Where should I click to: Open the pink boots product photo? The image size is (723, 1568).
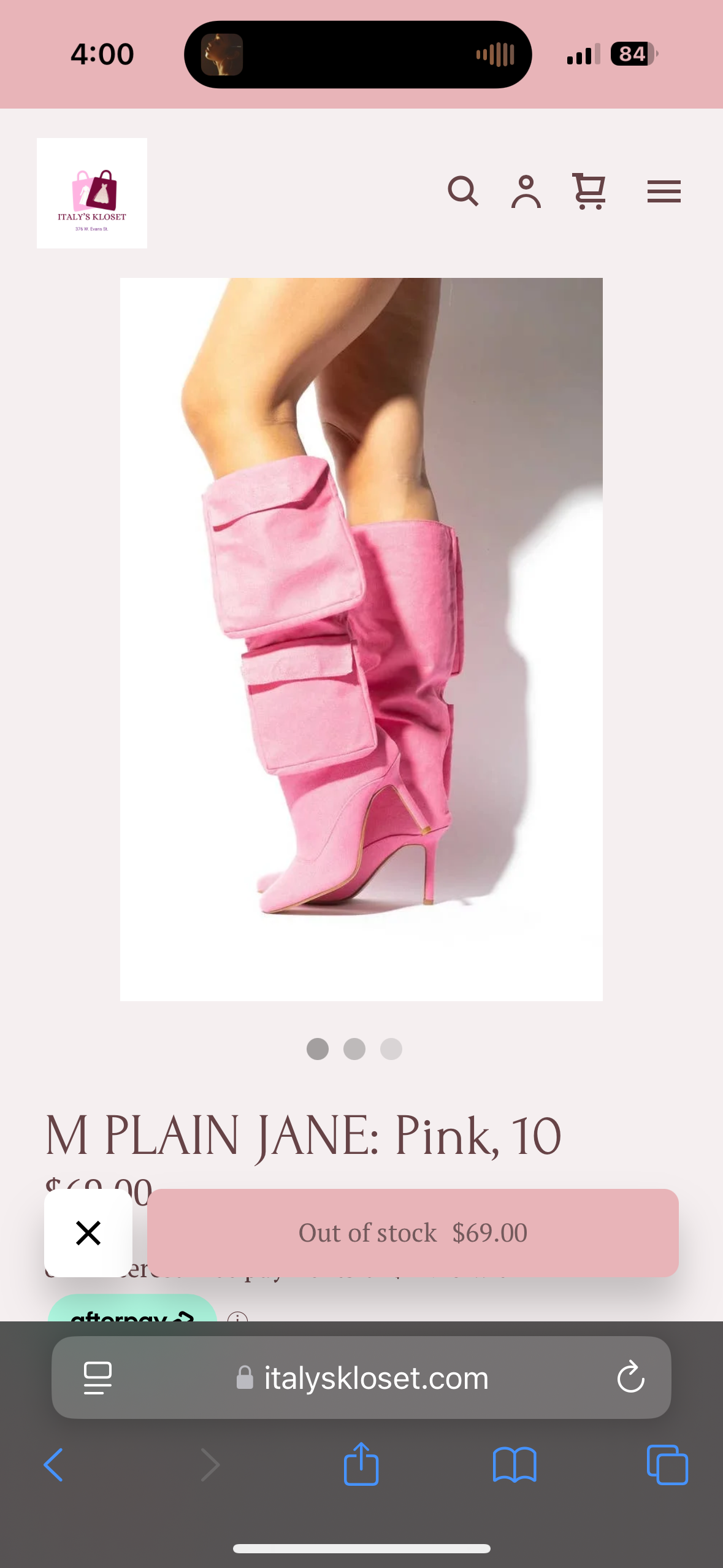pos(361,638)
